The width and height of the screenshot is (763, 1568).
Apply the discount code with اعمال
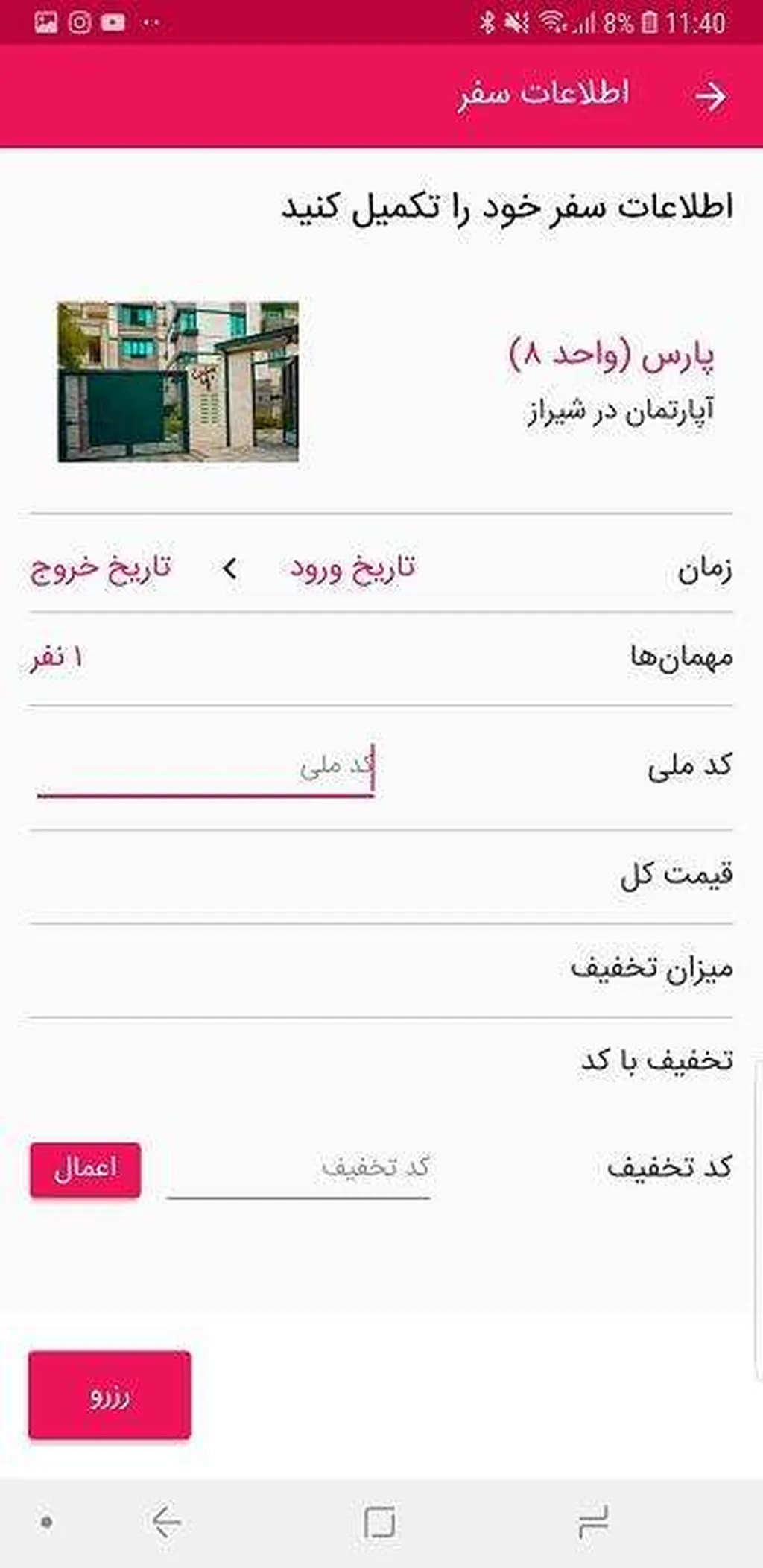86,1169
